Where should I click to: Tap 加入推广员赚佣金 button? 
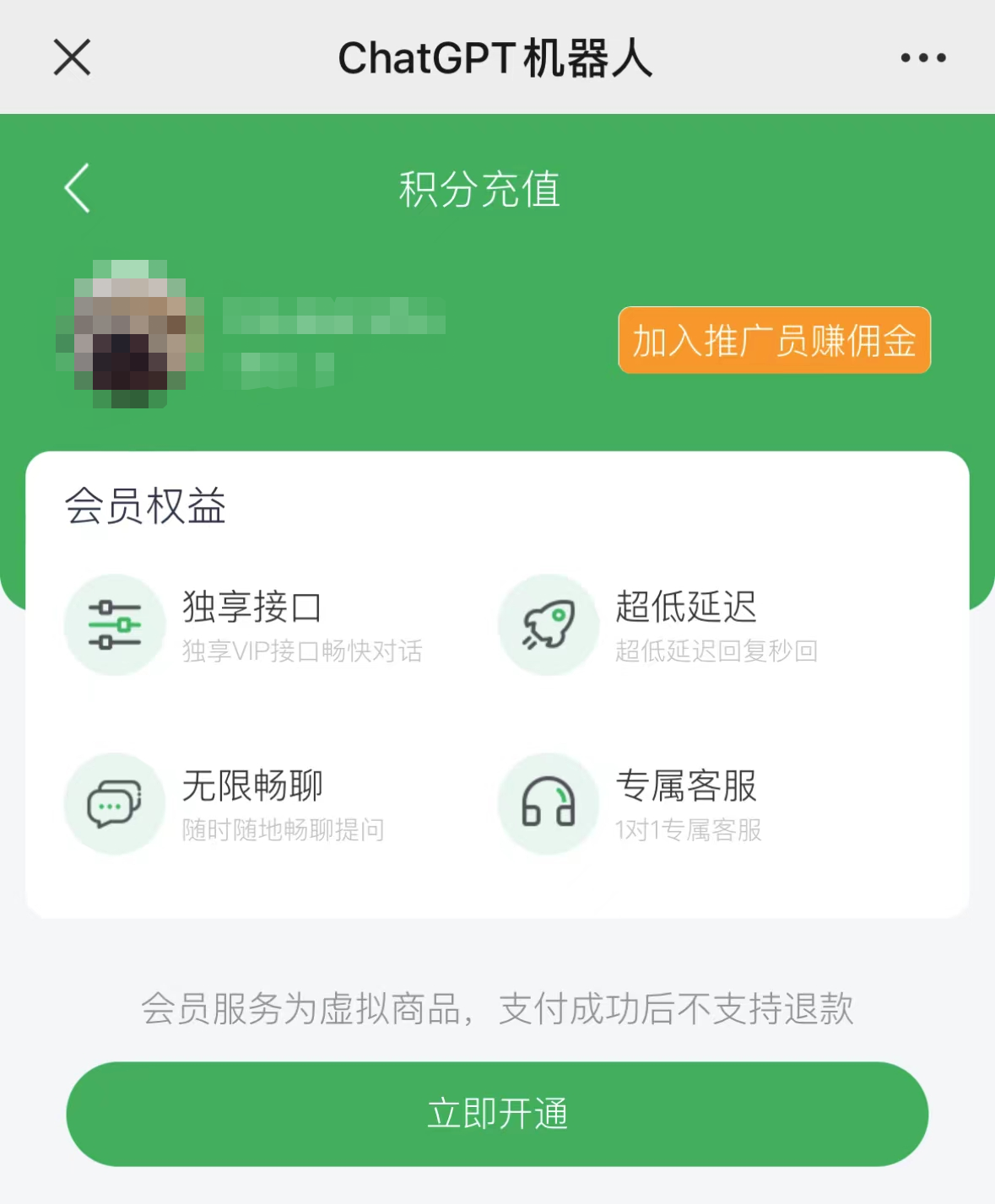[x=774, y=340]
